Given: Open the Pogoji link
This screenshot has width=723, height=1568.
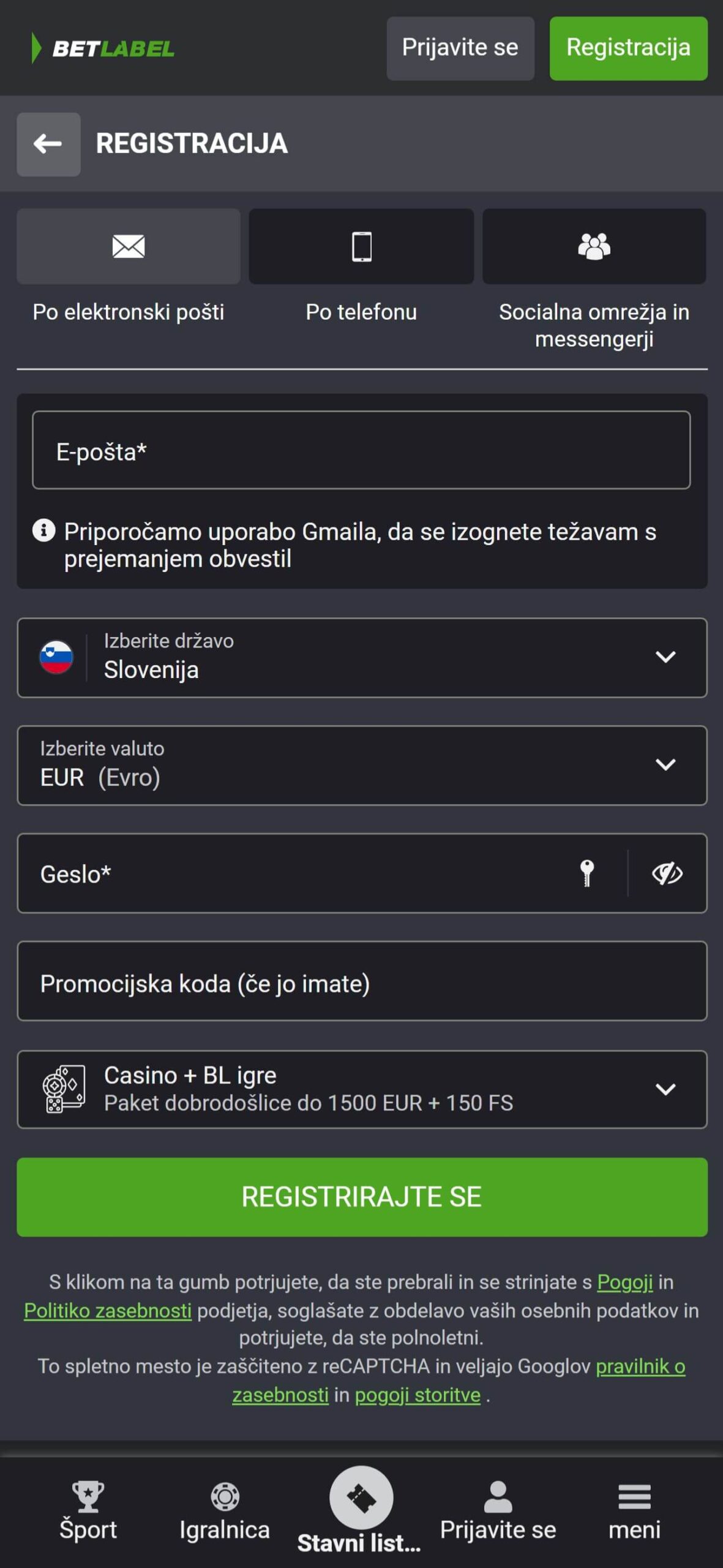Looking at the screenshot, I should click(x=625, y=1282).
